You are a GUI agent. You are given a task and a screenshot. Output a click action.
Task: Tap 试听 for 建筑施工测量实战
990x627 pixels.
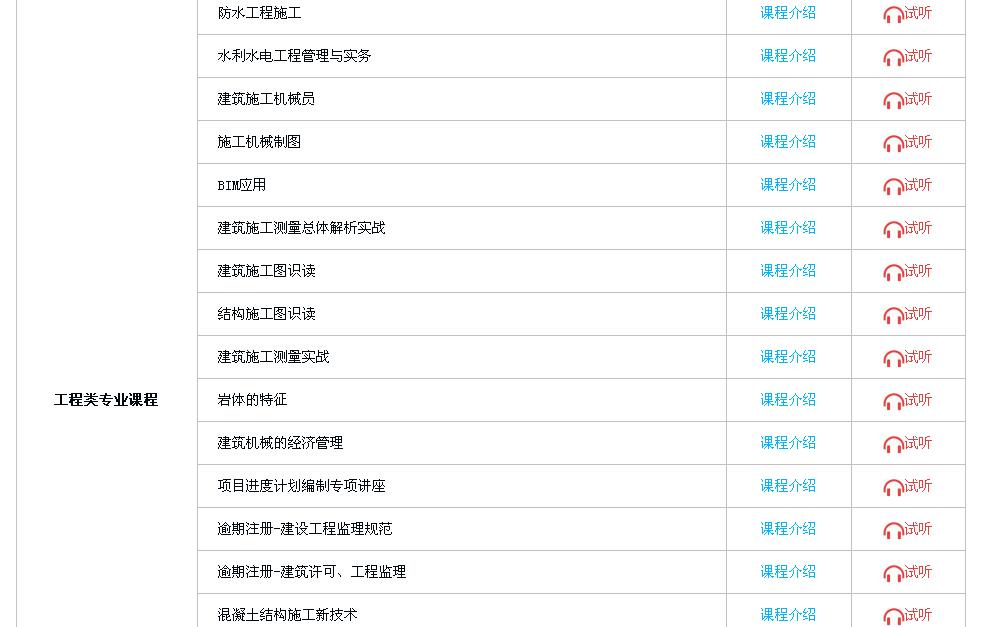click(x=908, y=358)
